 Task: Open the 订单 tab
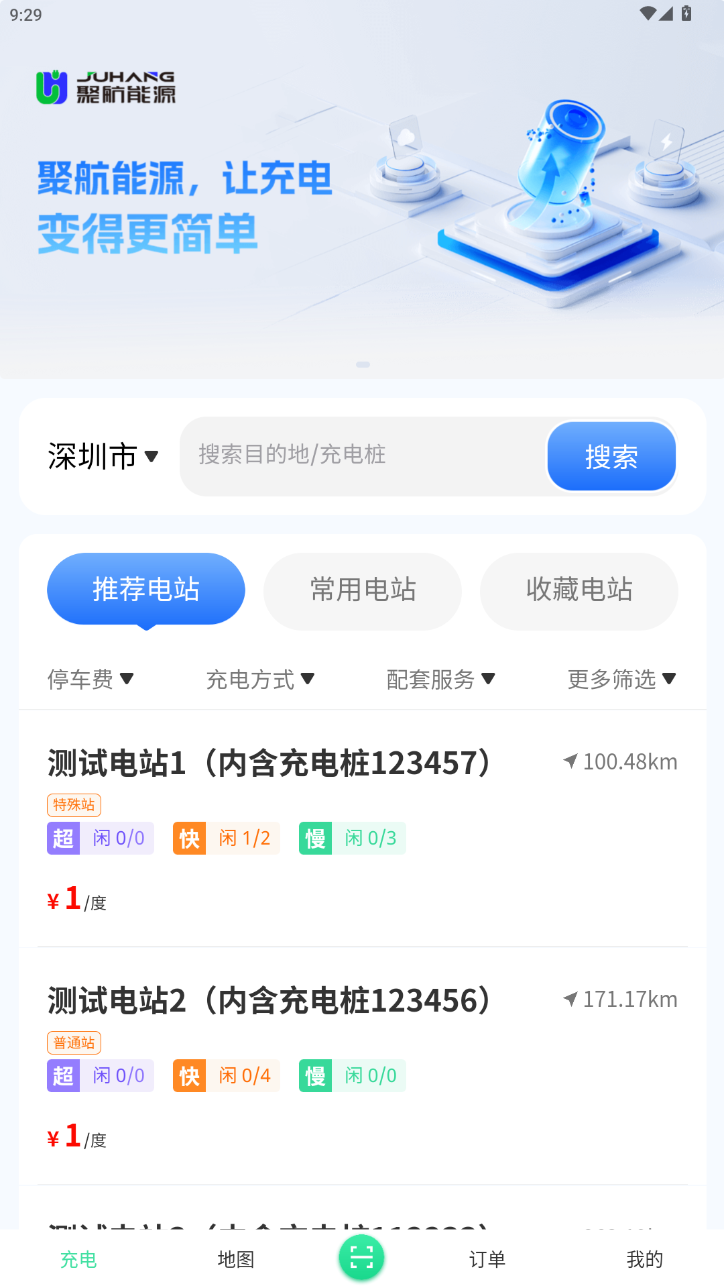coord(487,1260)
